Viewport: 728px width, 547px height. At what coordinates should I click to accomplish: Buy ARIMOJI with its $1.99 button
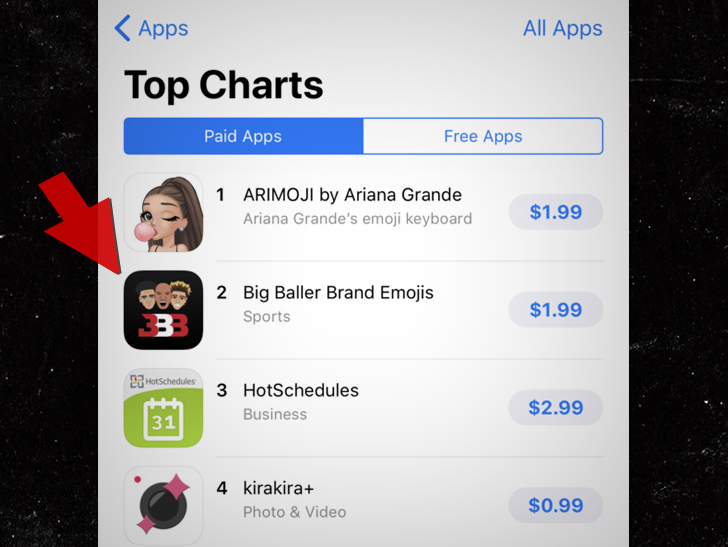point(555,212)
